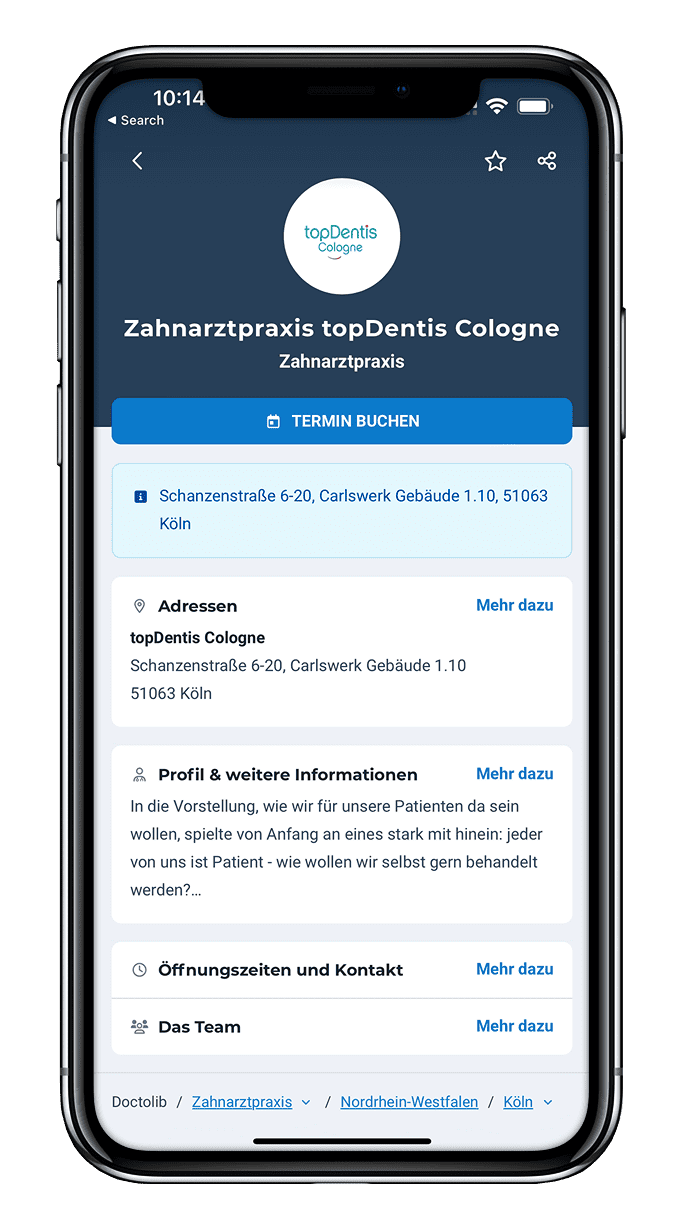Open Mehr dazu for Öffnungszeiten und Kontakt
Screen dimensions: 685x1216
coord(514,969)
